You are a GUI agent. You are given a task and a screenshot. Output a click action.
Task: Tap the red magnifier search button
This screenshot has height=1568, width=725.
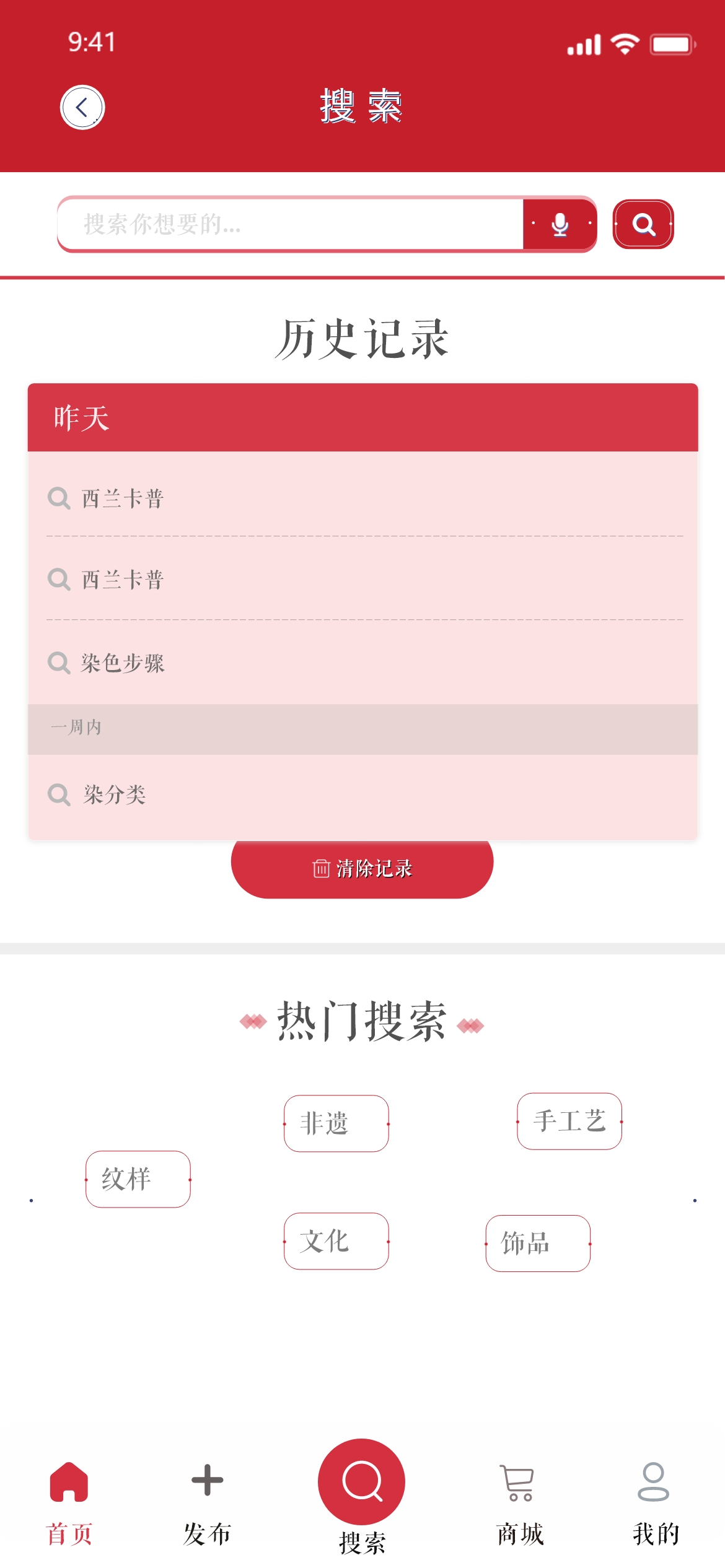coord(643,224)
